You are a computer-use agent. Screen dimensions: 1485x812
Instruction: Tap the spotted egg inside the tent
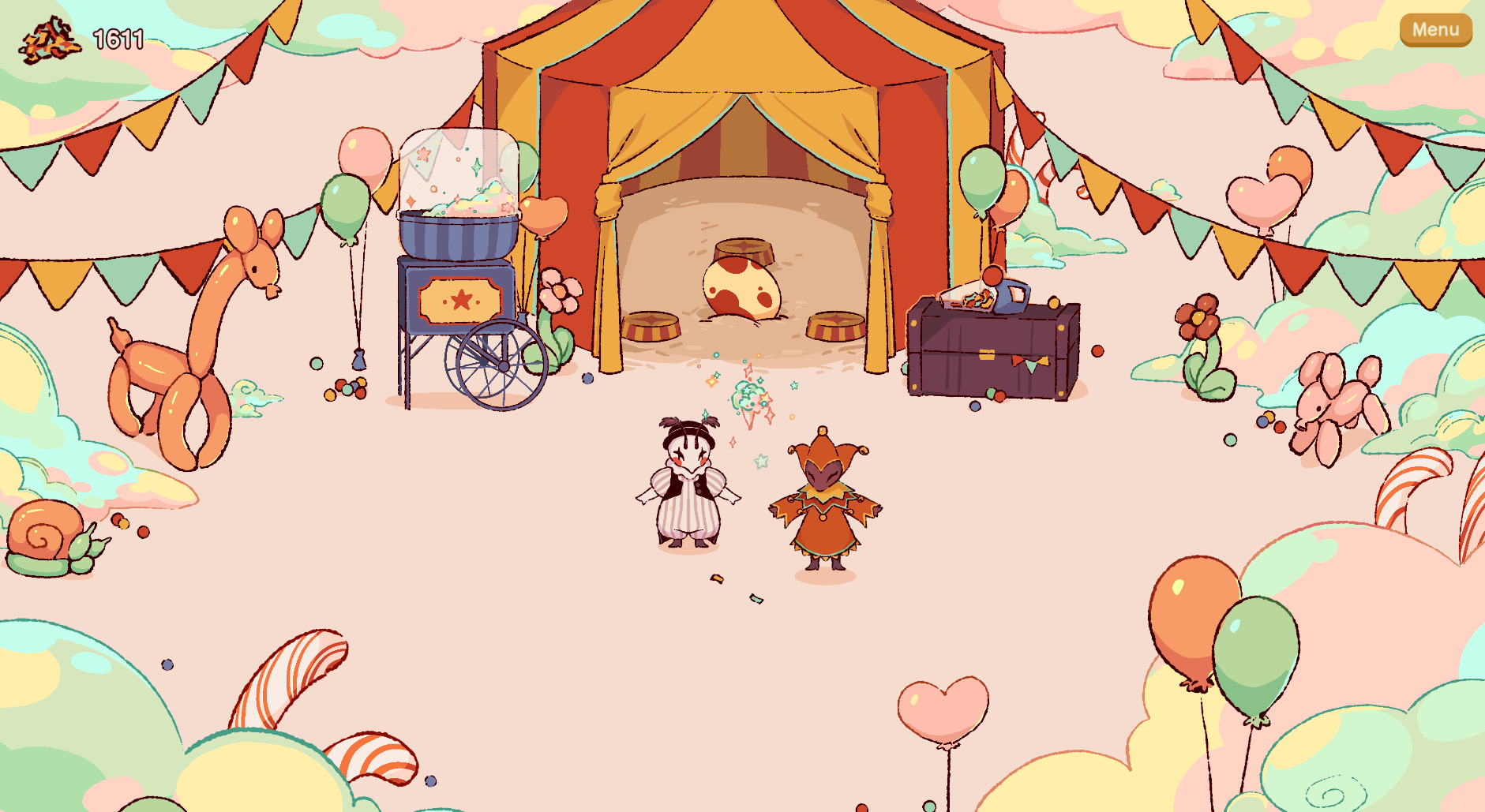pos(741,288)
